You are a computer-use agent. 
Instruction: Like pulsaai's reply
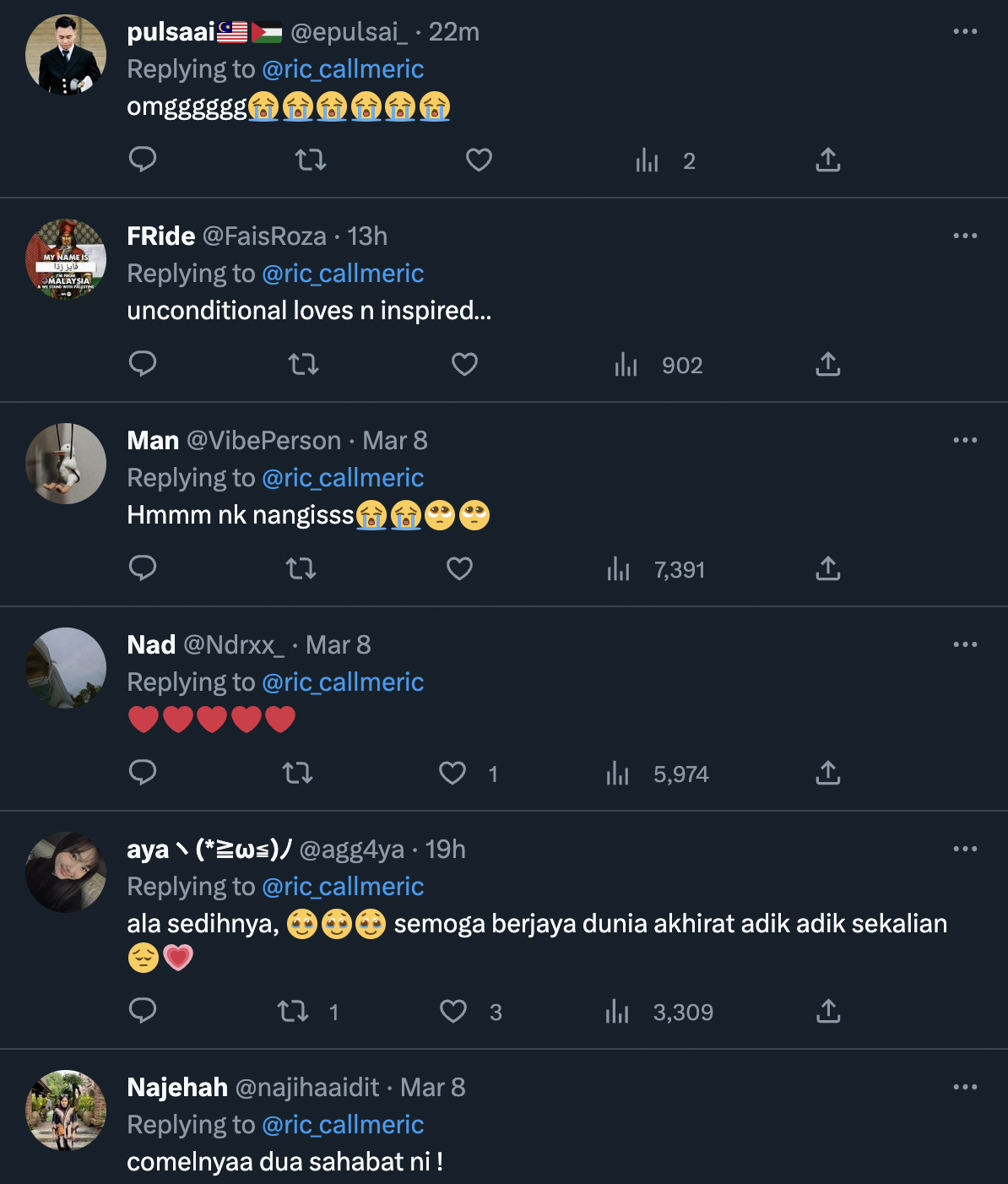479,160
